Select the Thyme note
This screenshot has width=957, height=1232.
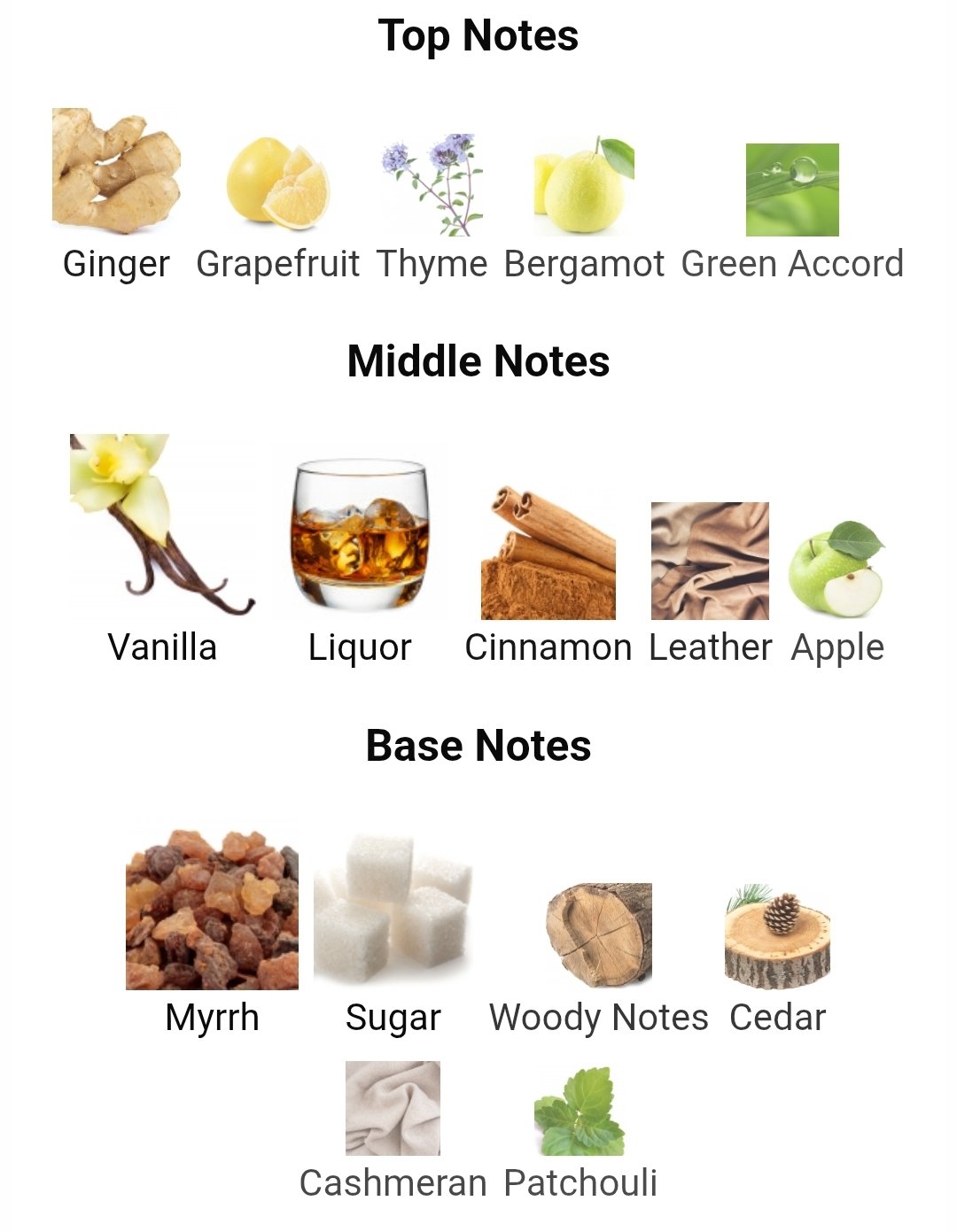click(432, 185)
